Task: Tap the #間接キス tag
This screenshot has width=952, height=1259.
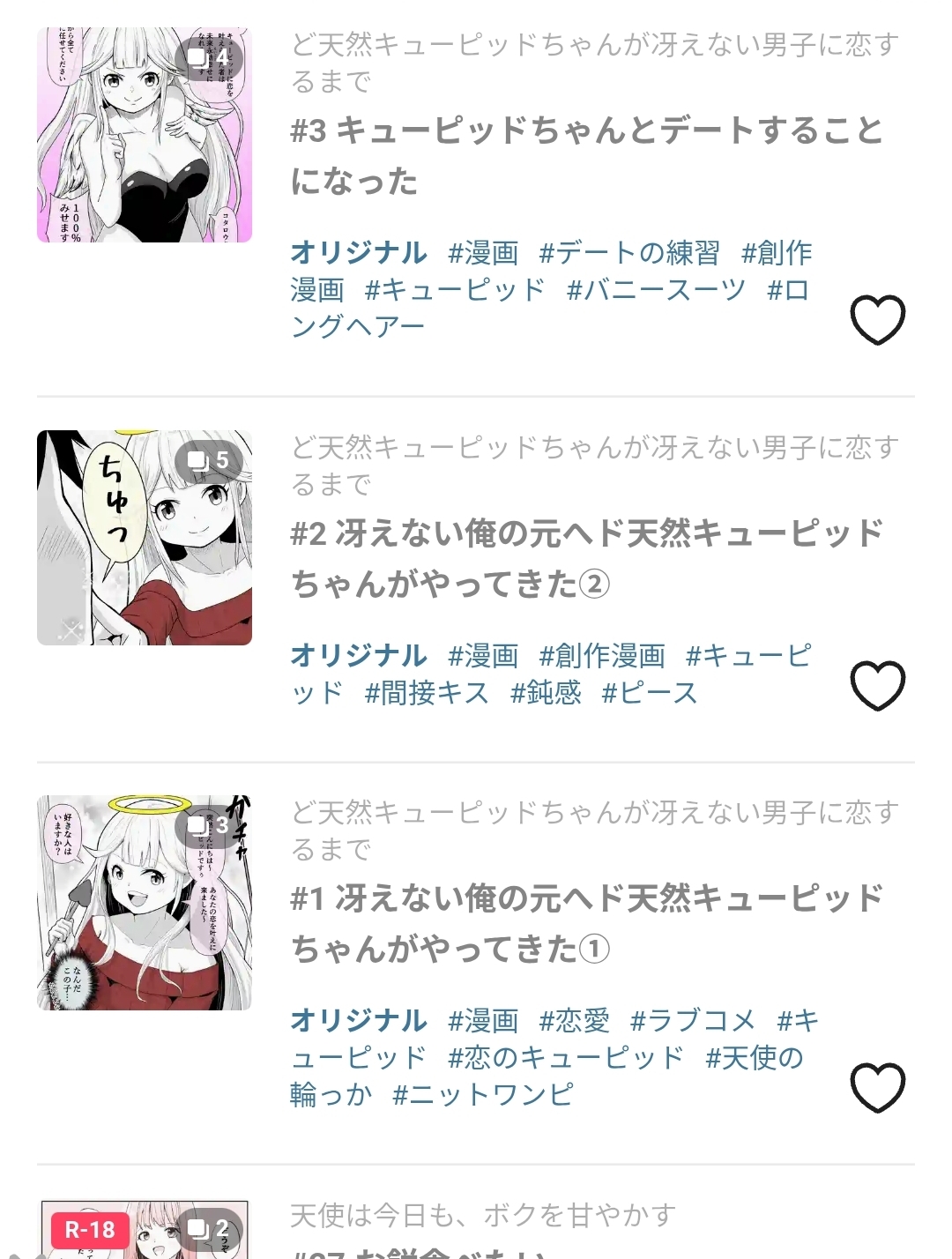Action: click(x=427, y=693)
